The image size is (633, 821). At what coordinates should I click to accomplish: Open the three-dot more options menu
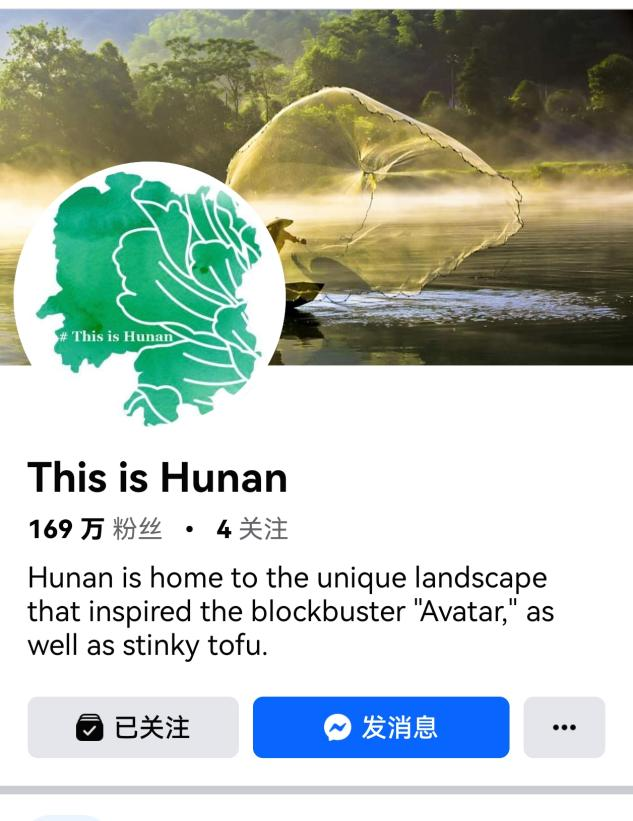click(564, 727)
